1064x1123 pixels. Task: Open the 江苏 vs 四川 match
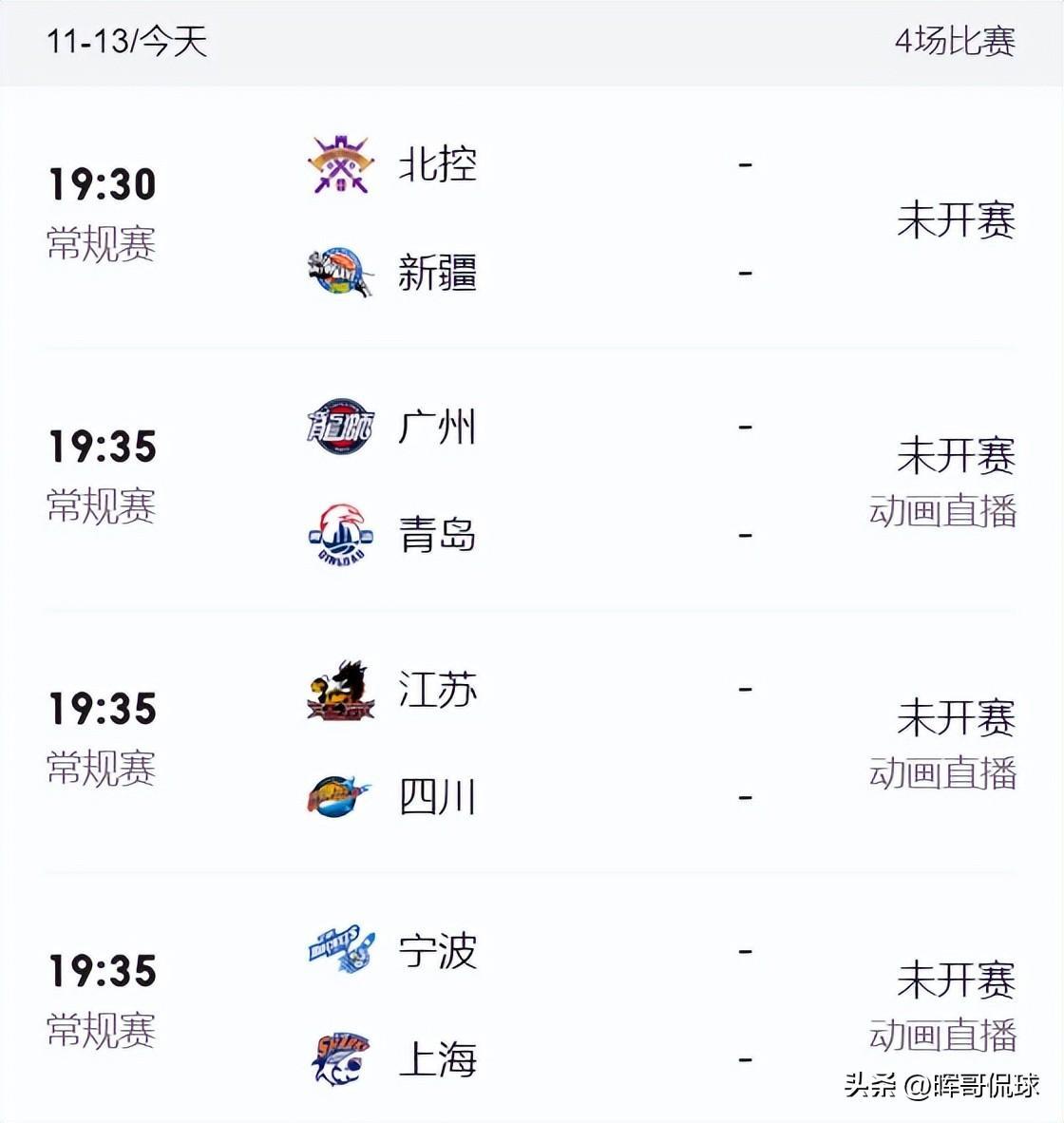532,743
